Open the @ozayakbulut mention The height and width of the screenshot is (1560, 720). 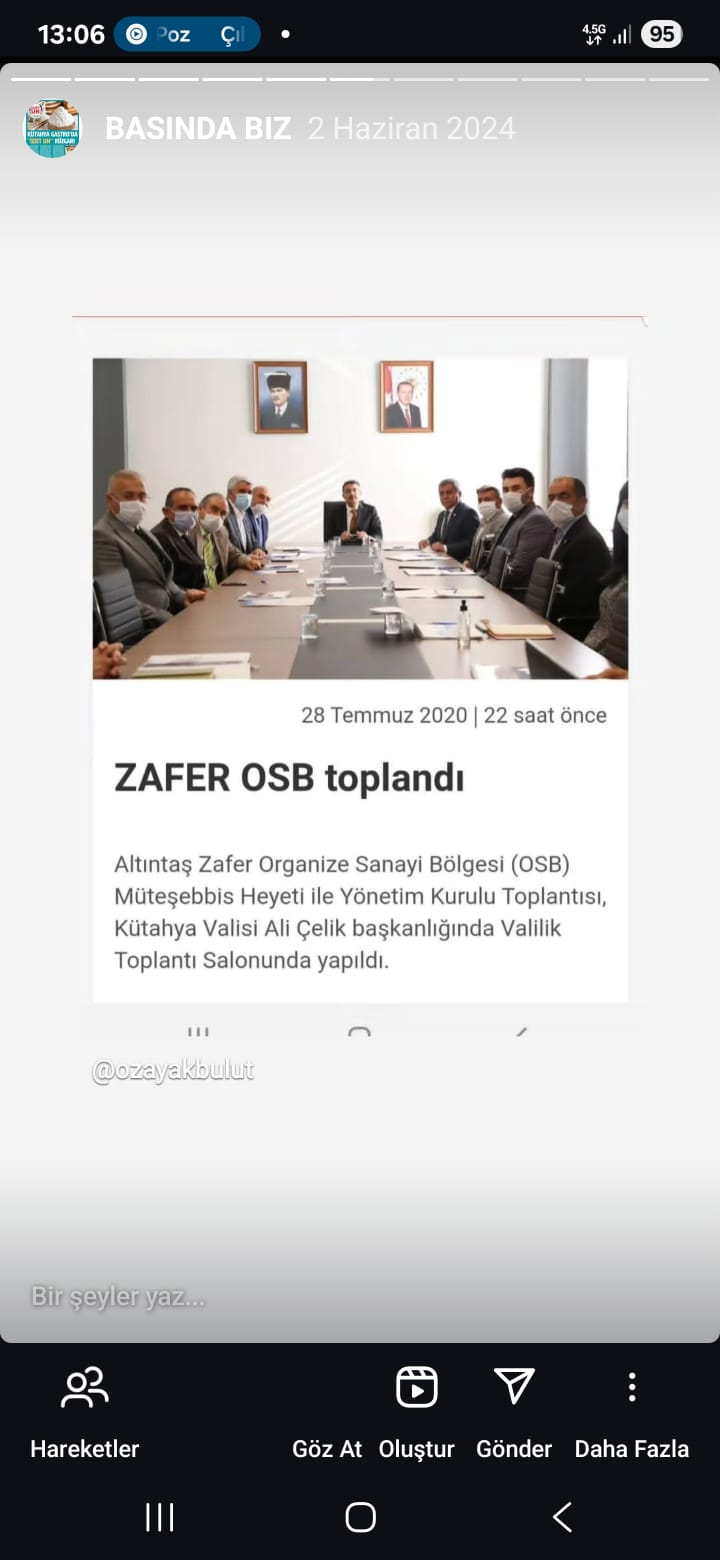(x=173, y=1070)
